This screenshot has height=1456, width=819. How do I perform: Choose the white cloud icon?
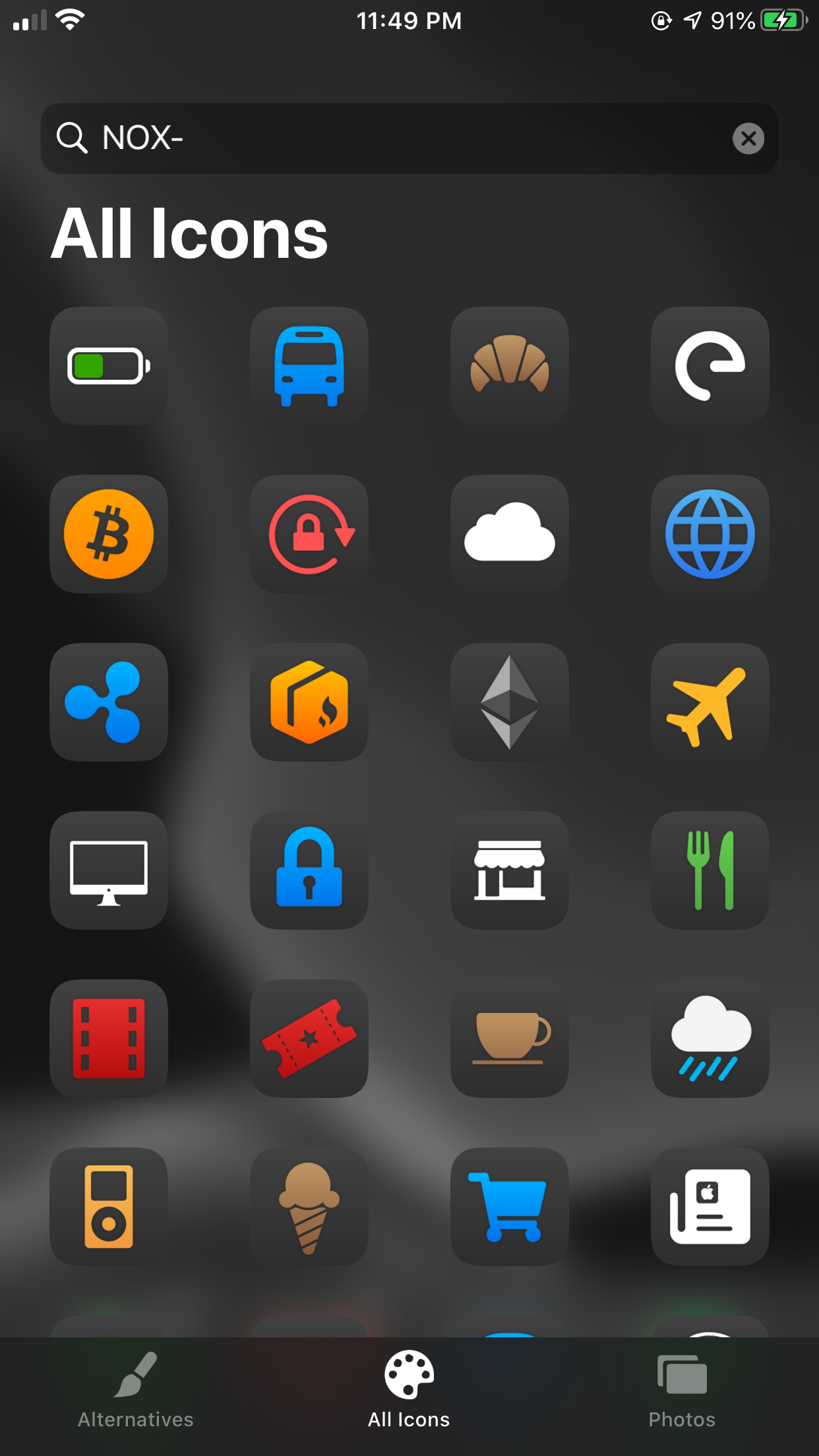point(510,534)
